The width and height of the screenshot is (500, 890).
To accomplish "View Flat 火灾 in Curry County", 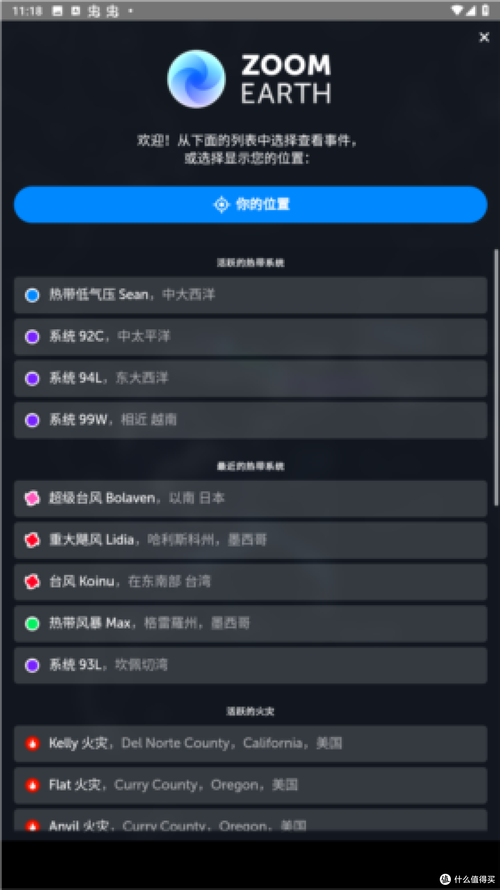I will [250, 785].
